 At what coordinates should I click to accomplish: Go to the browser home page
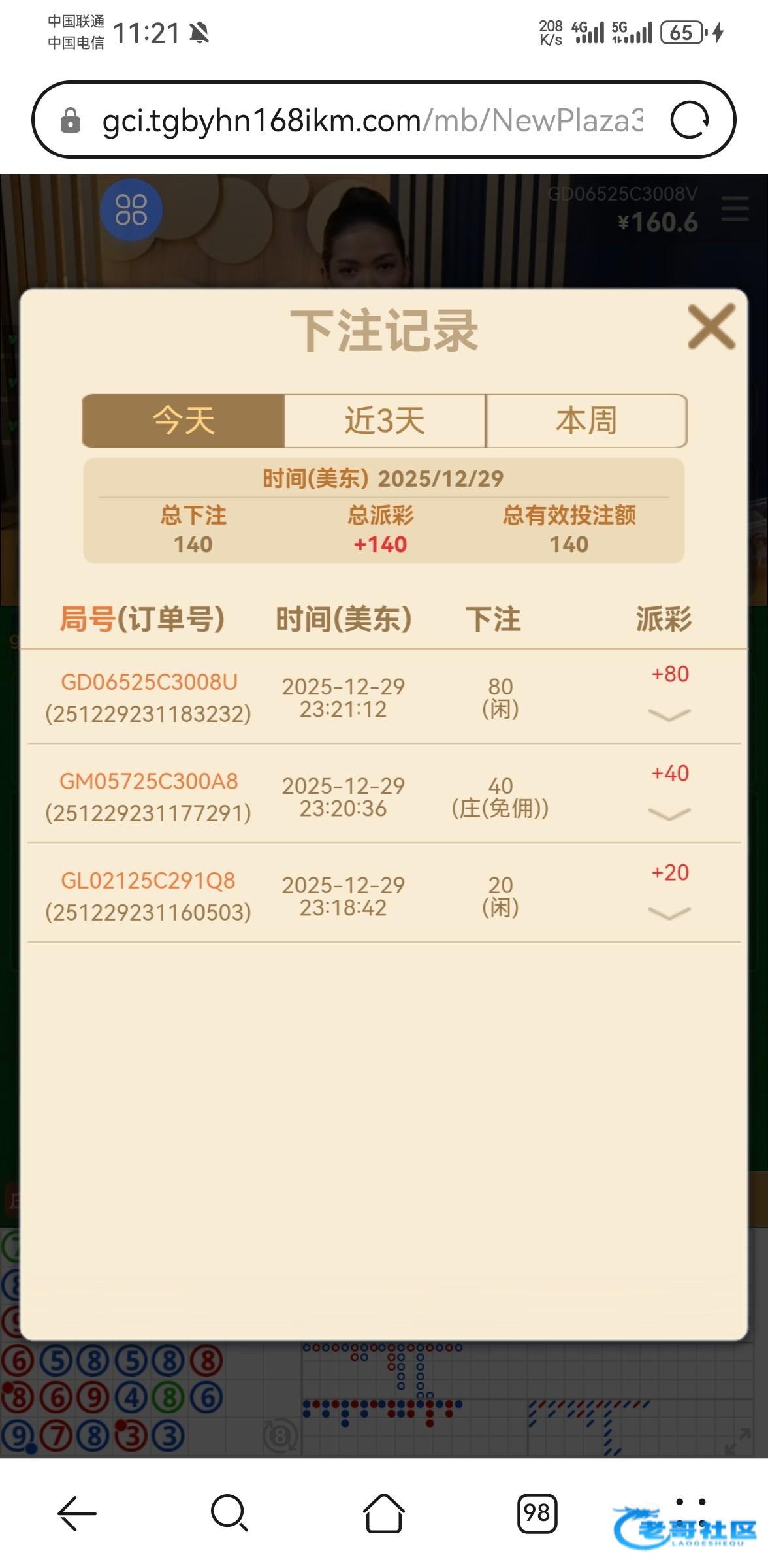383,1513
